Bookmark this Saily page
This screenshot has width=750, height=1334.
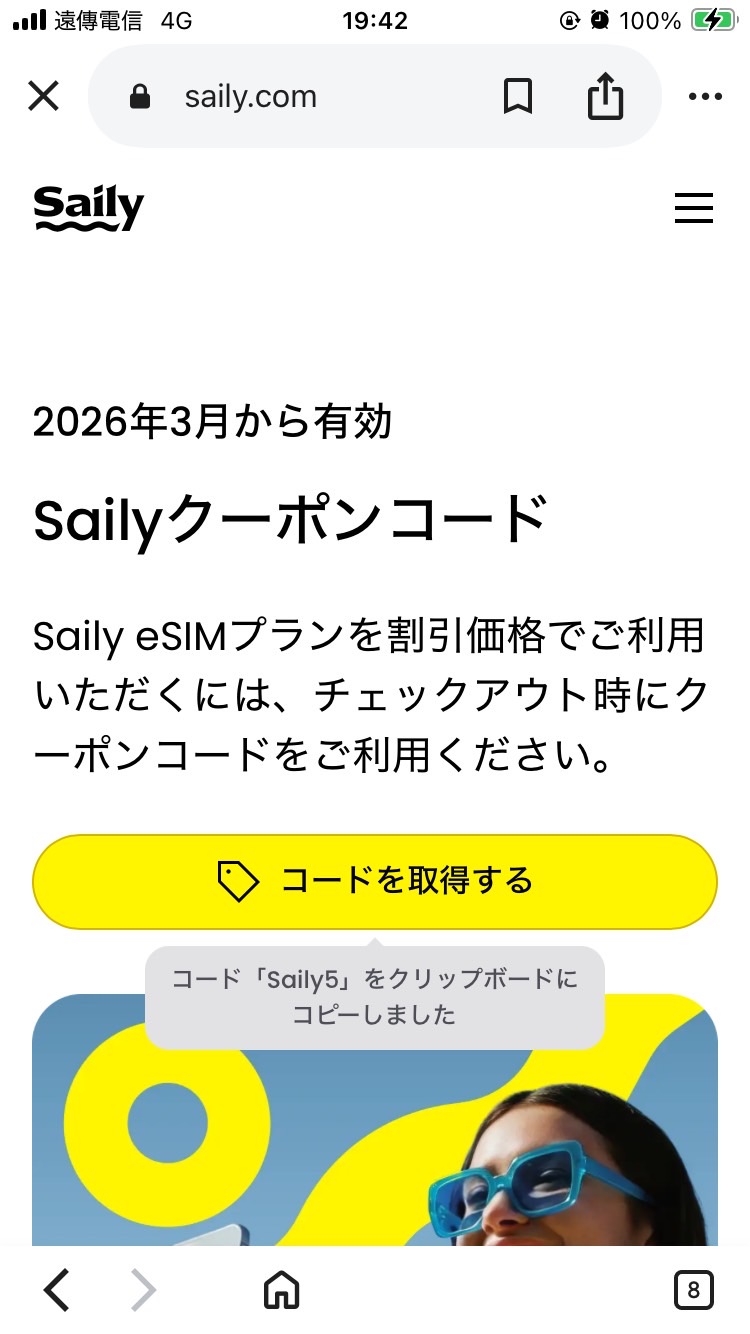tap(517, 97)
